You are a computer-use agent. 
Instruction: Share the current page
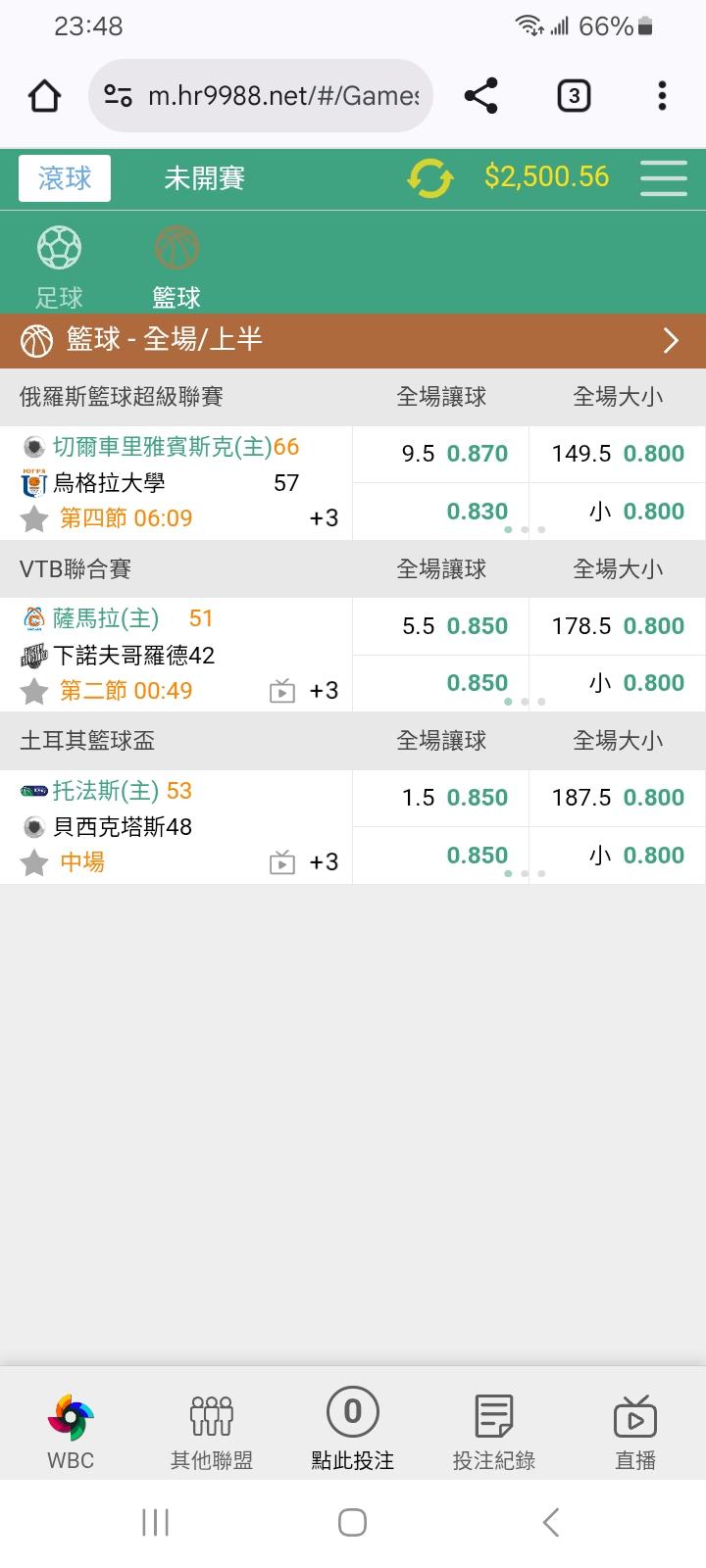pos(480,96)
